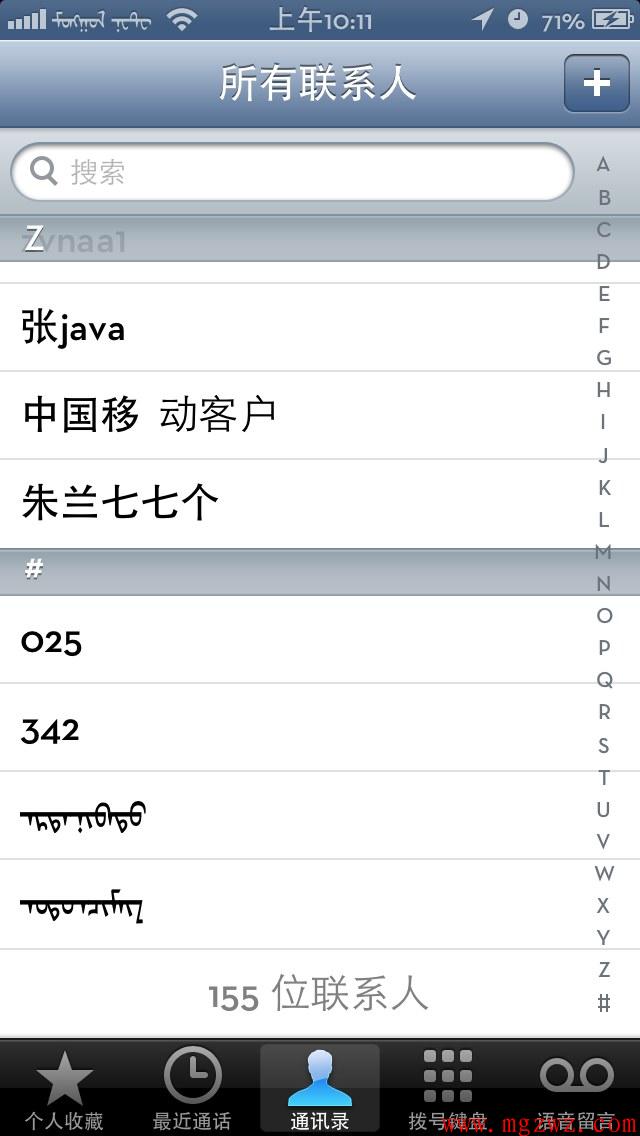Switch to 最近通话 recents tab
This screenshot has width=640, height=1136.
pos(192,1089)
